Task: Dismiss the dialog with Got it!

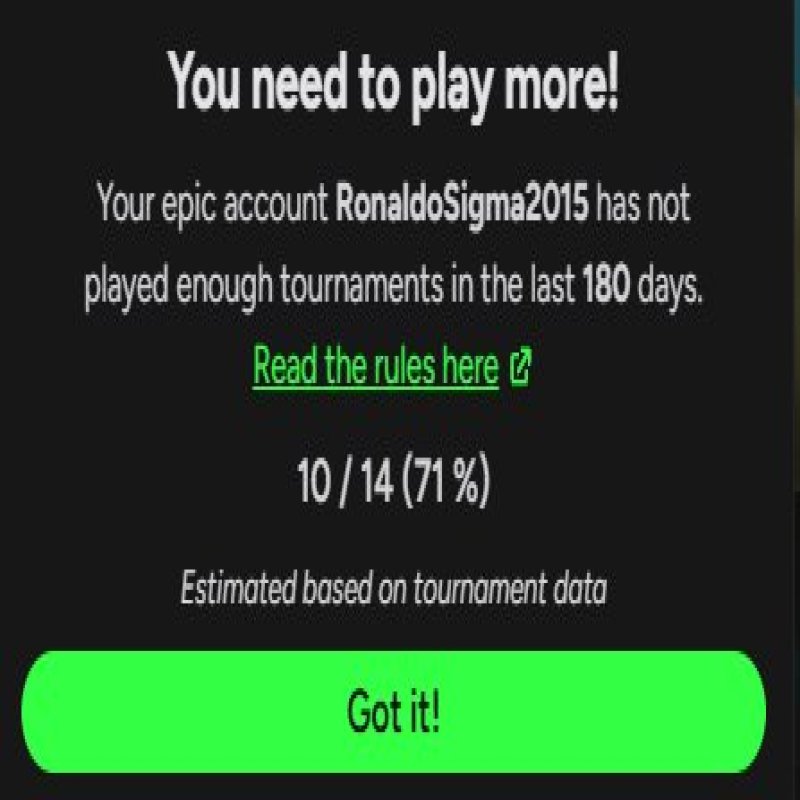Action: (x=393, y=712)
